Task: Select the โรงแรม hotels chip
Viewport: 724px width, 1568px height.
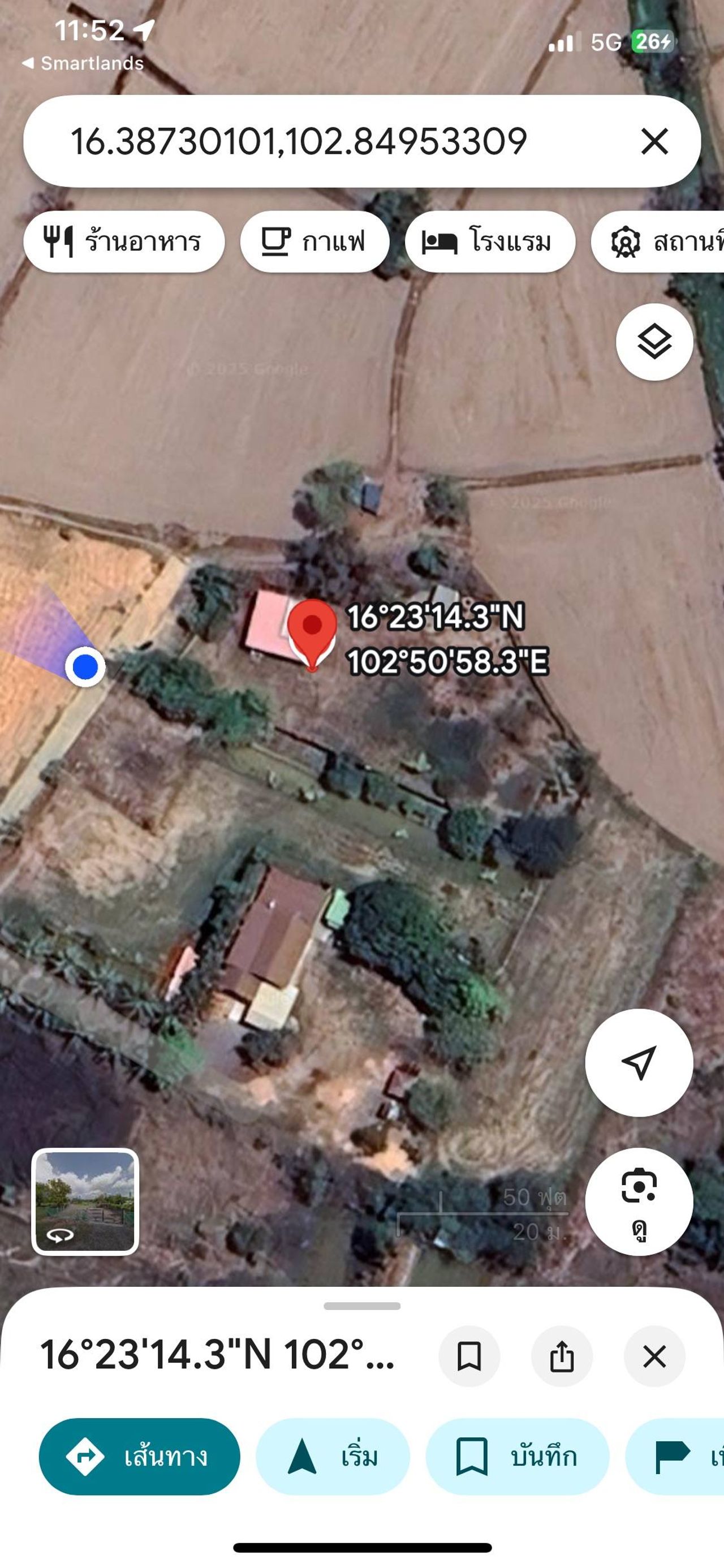Action: (x=490, y=242)
